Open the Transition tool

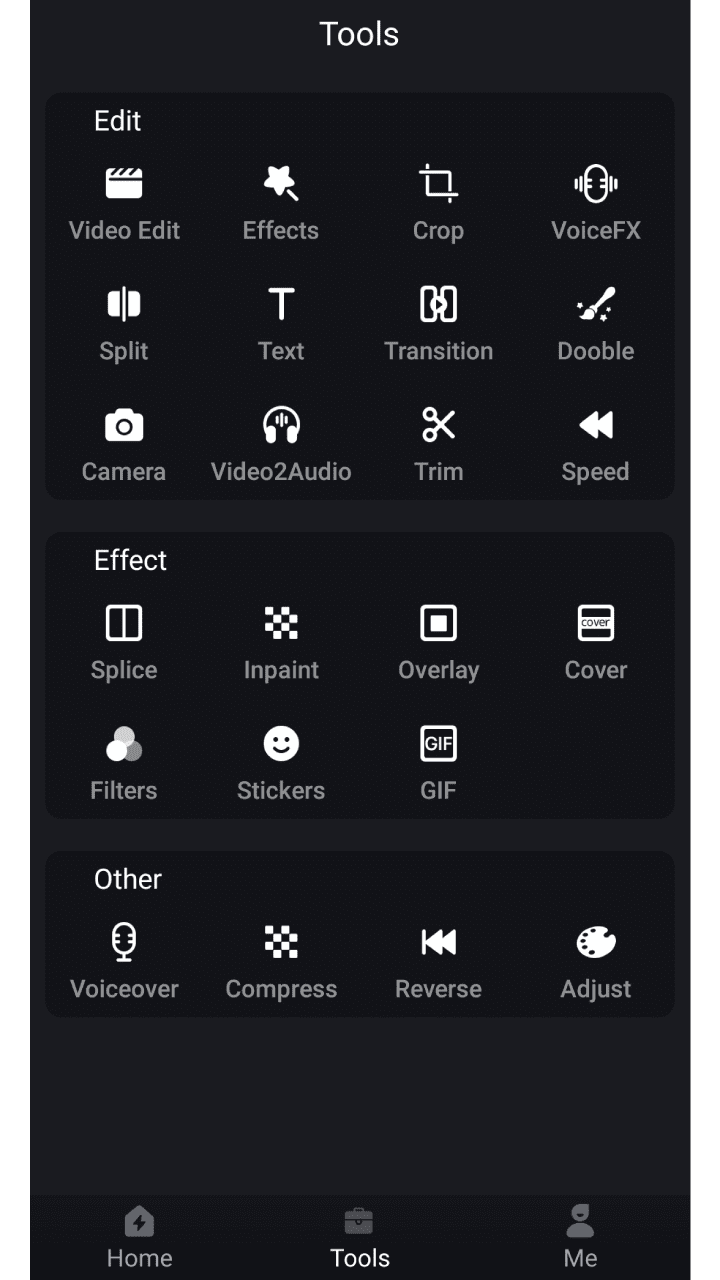438,323
